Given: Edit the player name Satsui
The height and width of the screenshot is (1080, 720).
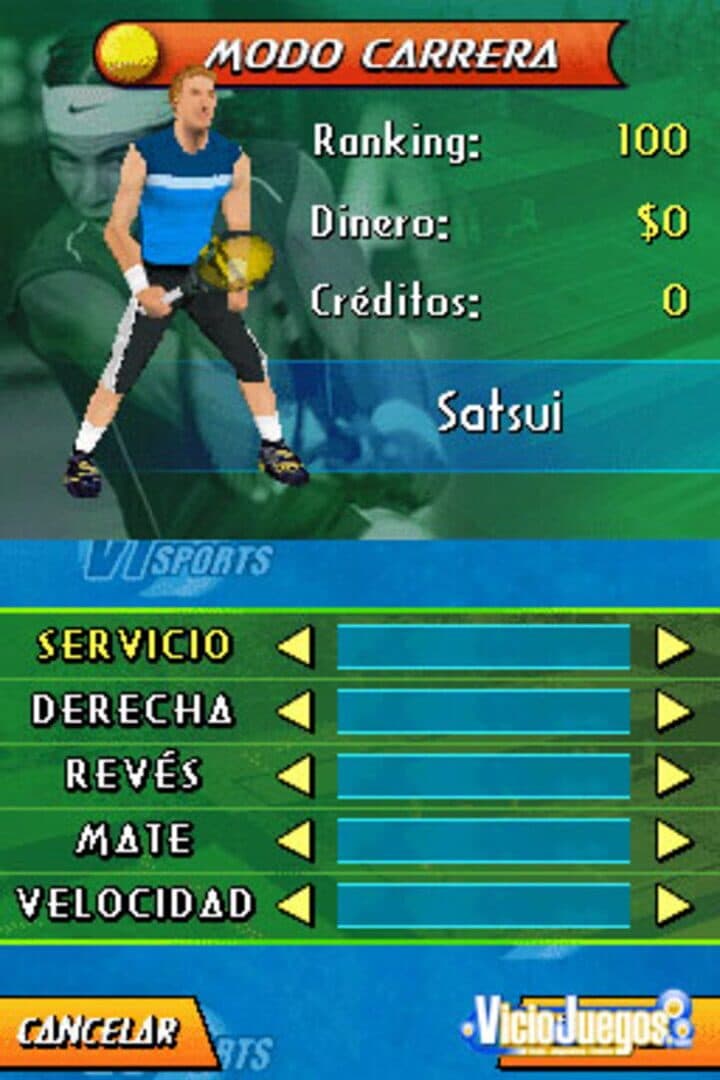Looking at the screenshot, I should pyautogui.click(x=500, y=413).
